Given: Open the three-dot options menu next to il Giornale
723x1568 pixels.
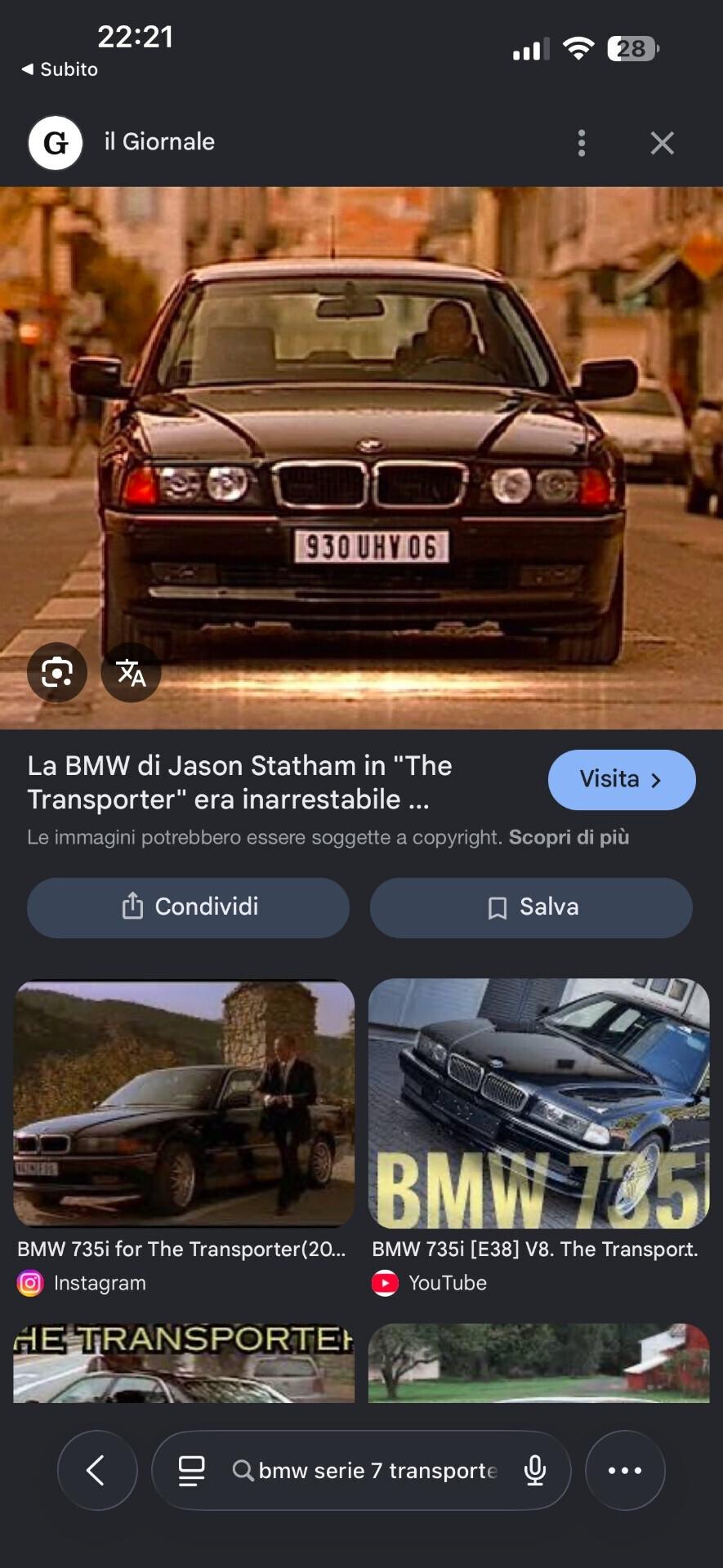Looking at the screenshot, I should click(581, 143).
